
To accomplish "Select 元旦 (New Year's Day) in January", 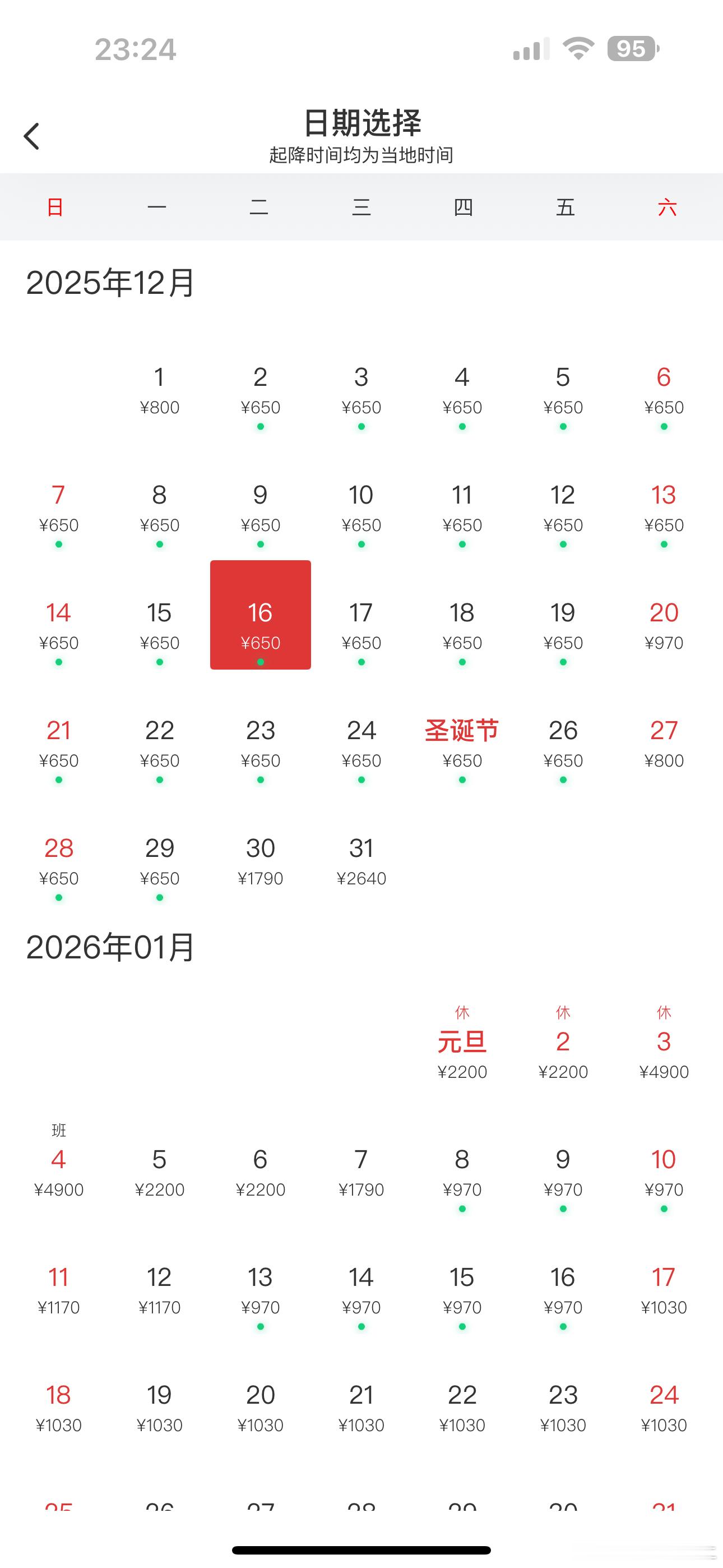I will pyautogui.click(x=462, y=1041).
